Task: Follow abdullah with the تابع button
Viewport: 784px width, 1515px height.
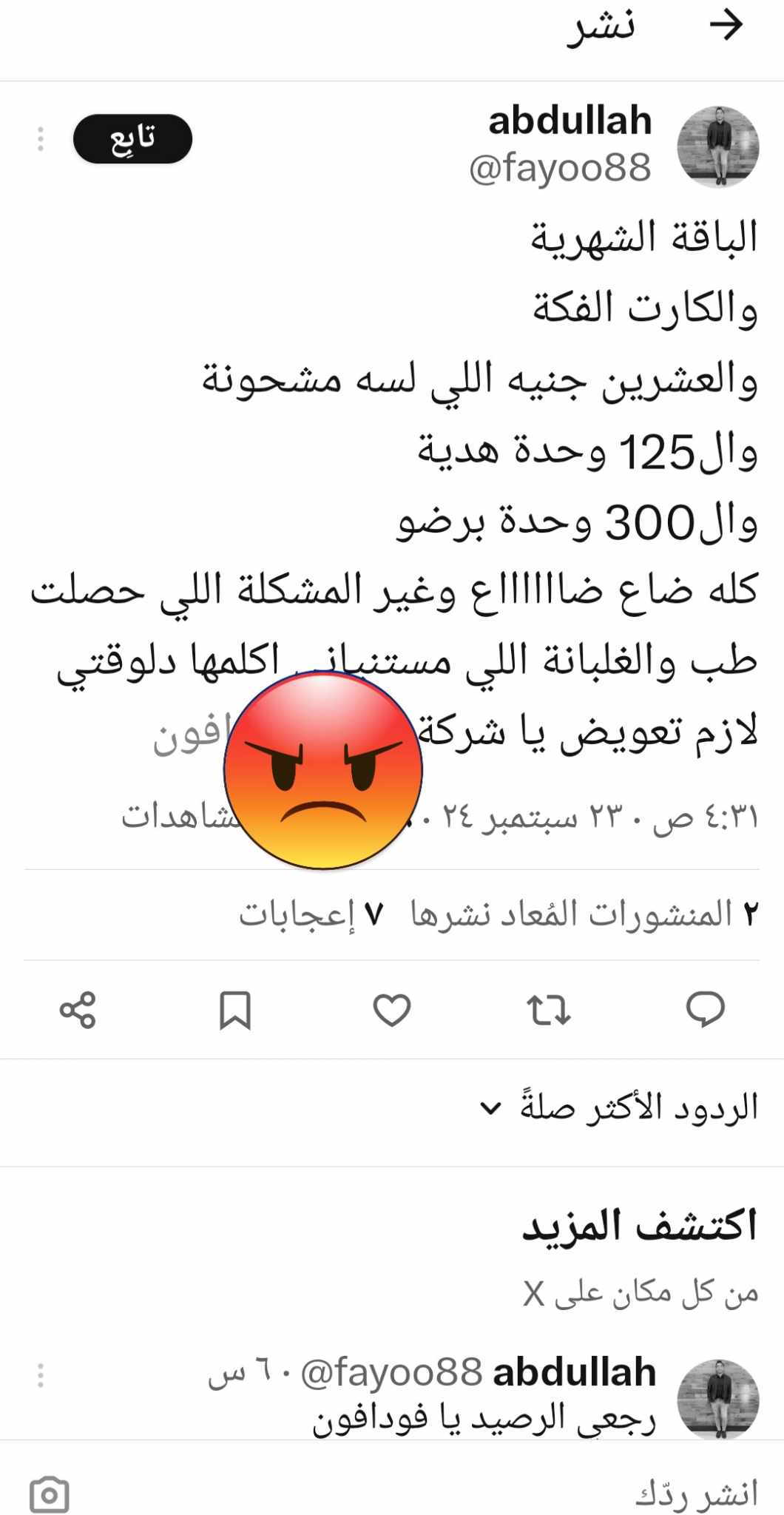Action: [132, 138]
